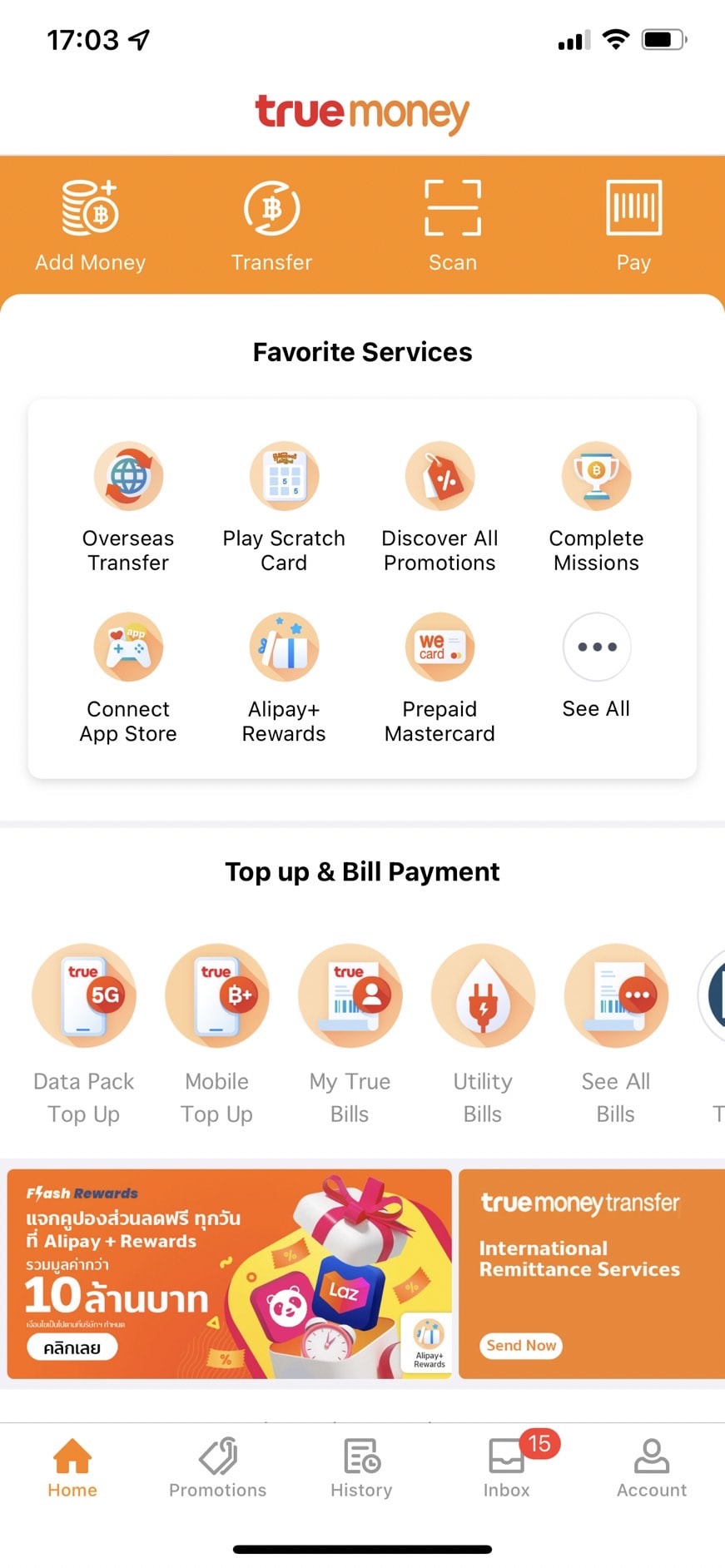Open Alipay+ Rewards service

pyautogui.click(x=284, y=676)
